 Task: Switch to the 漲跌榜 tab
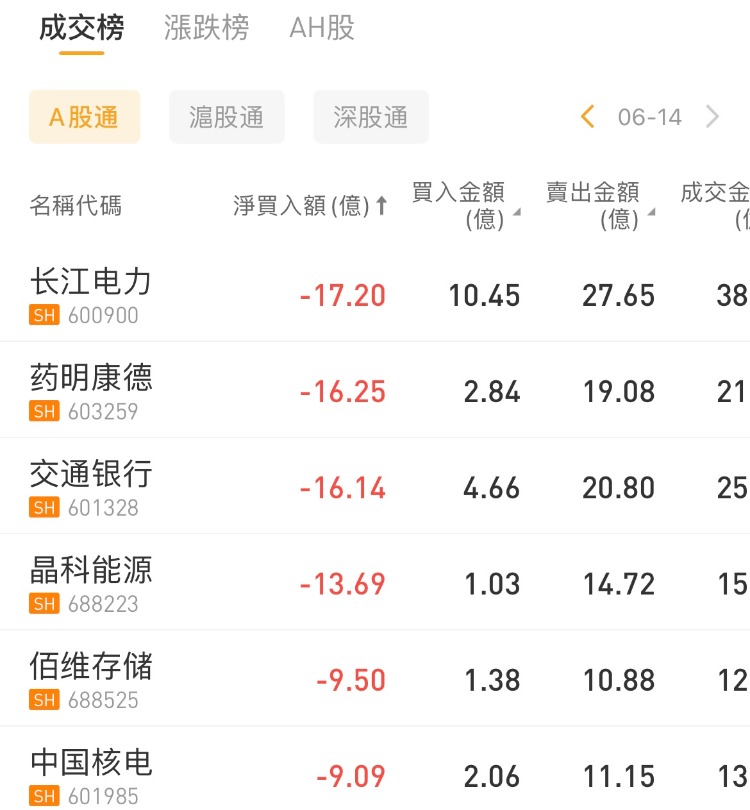(x=206, y=28)
